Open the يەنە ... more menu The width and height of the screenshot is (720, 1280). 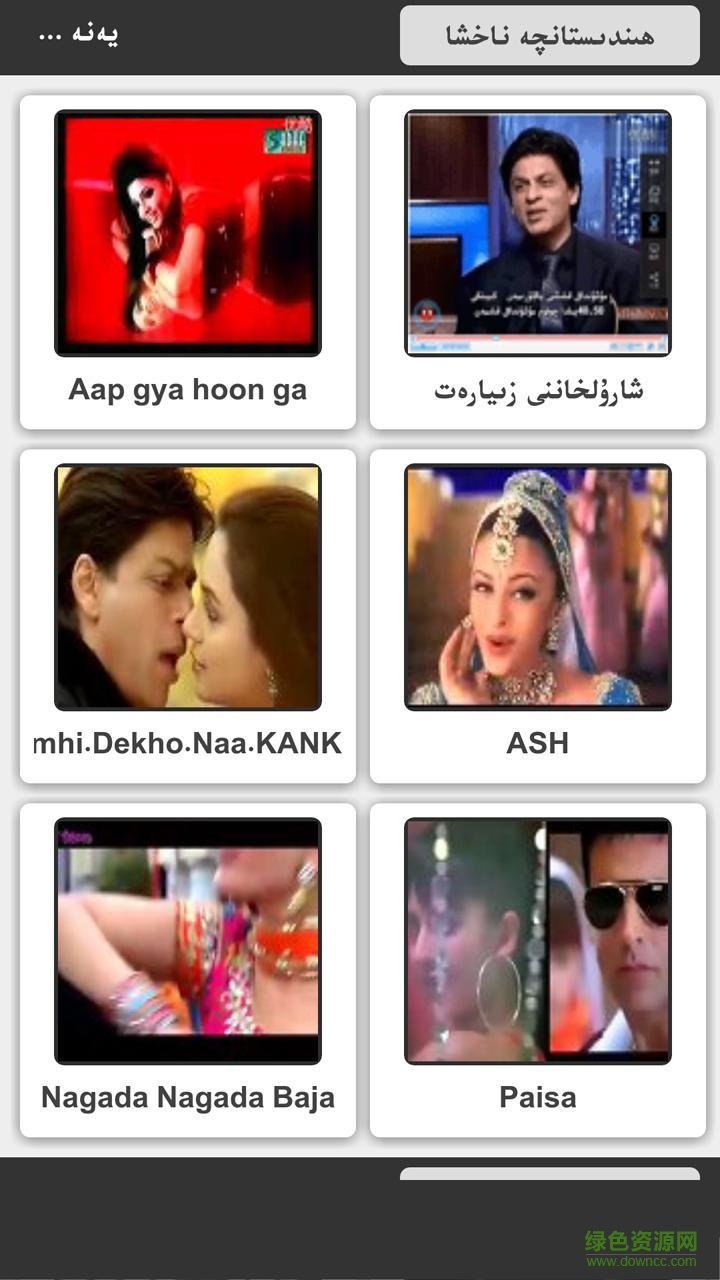click(78, 34)
